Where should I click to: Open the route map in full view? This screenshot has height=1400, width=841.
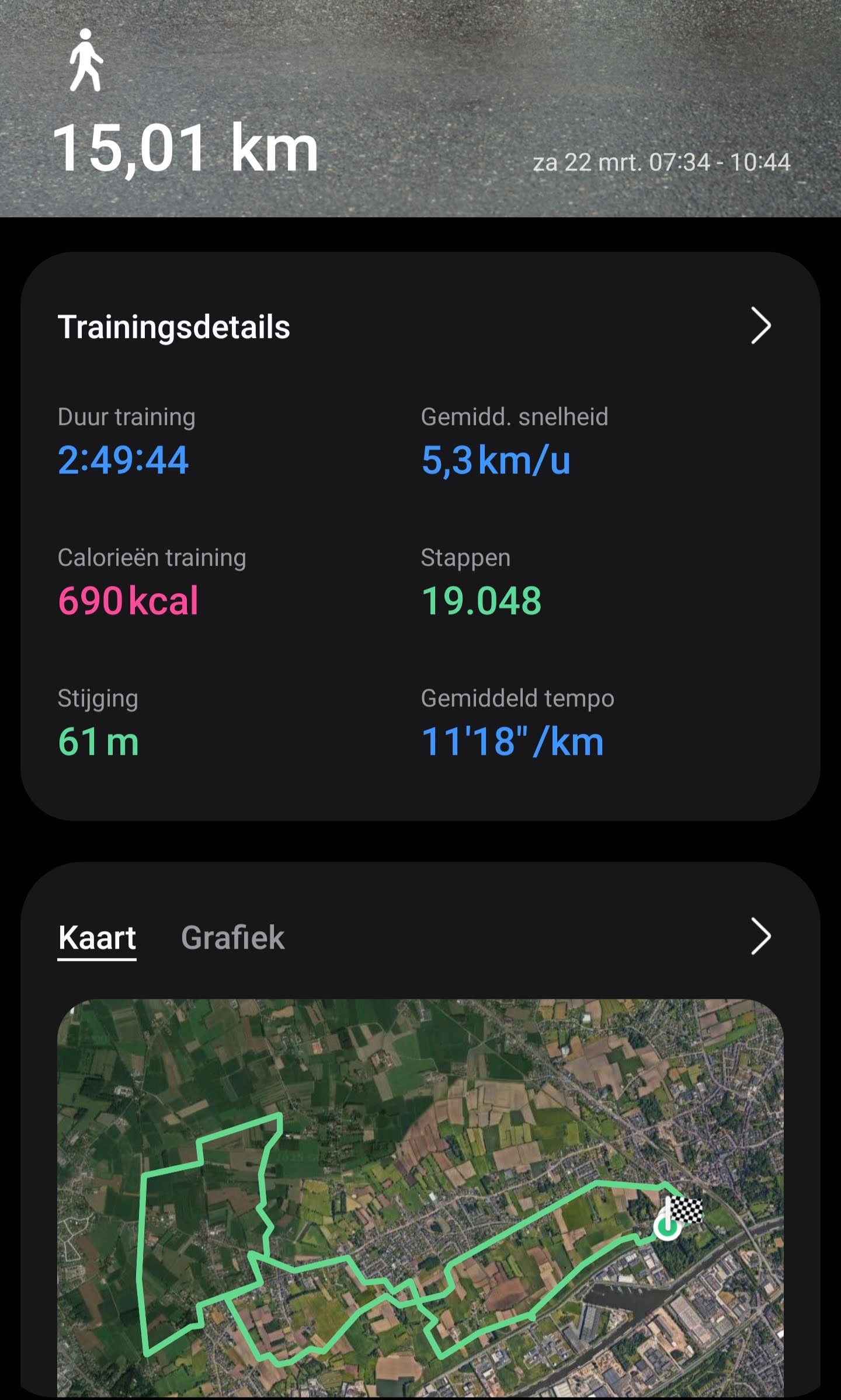[420, 1197]
